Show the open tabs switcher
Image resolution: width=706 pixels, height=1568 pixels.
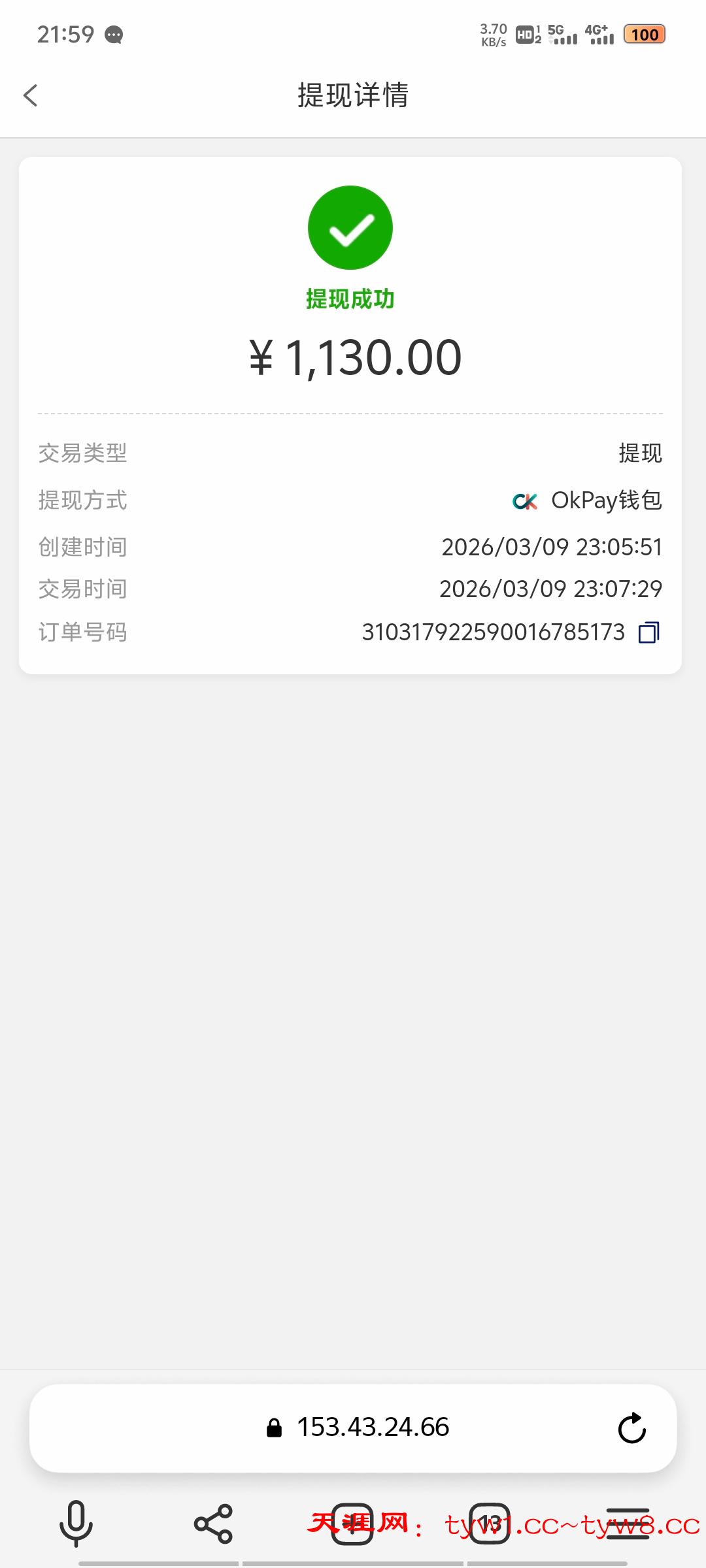490,1524
